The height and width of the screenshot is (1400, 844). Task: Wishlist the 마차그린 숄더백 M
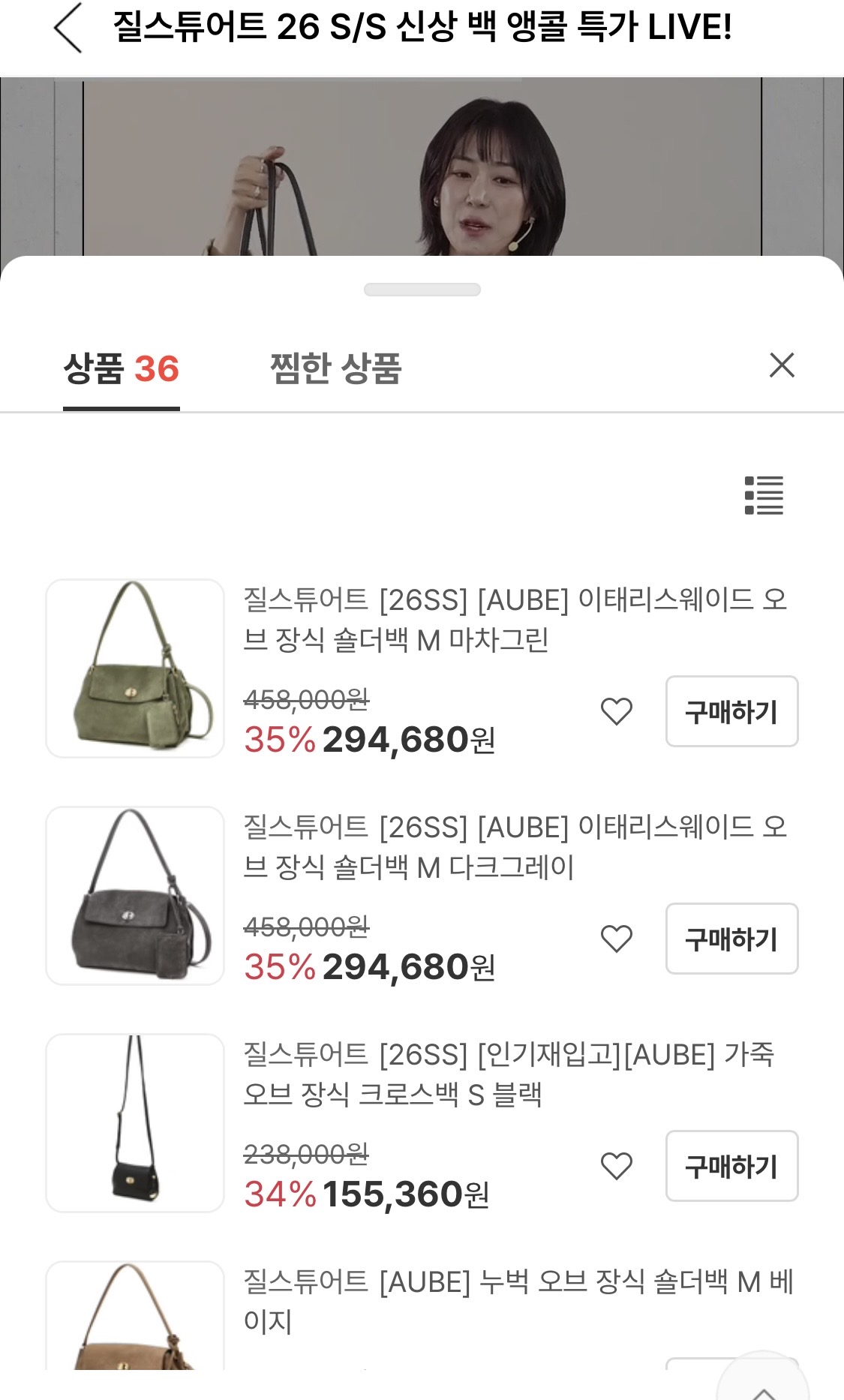click(617, 711)
